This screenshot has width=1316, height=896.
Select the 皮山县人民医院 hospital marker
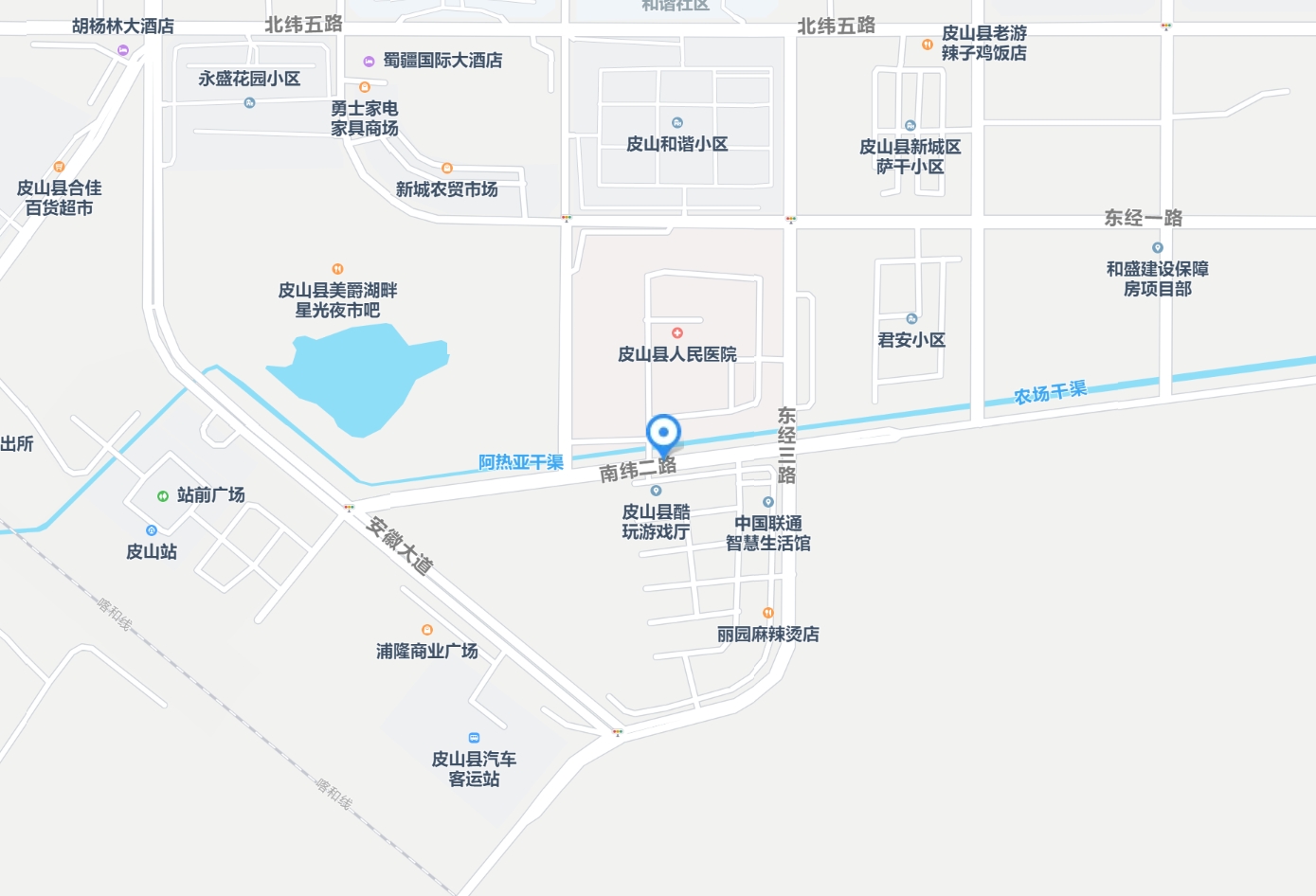[676, 333]
